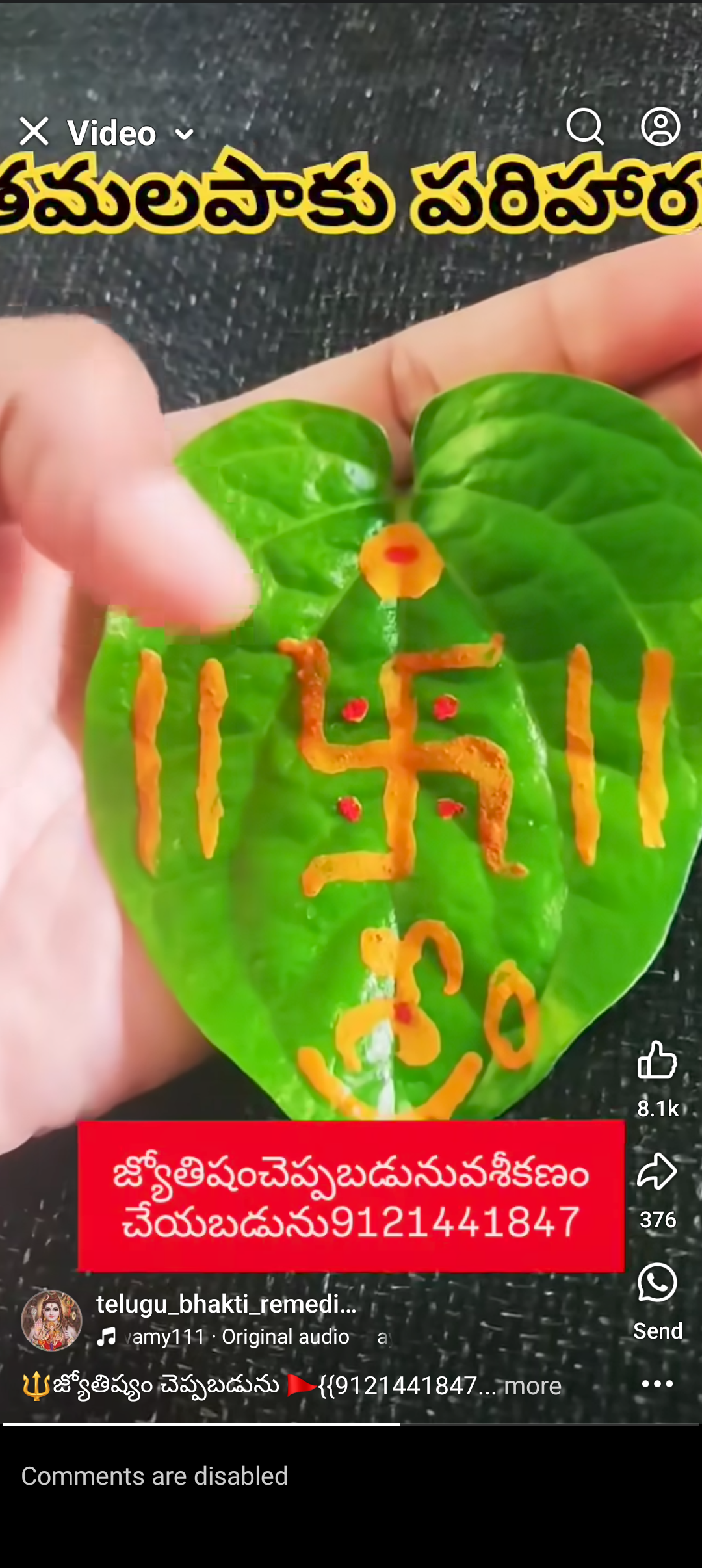Open search
Screen dimensions: 702x1568
584,127
